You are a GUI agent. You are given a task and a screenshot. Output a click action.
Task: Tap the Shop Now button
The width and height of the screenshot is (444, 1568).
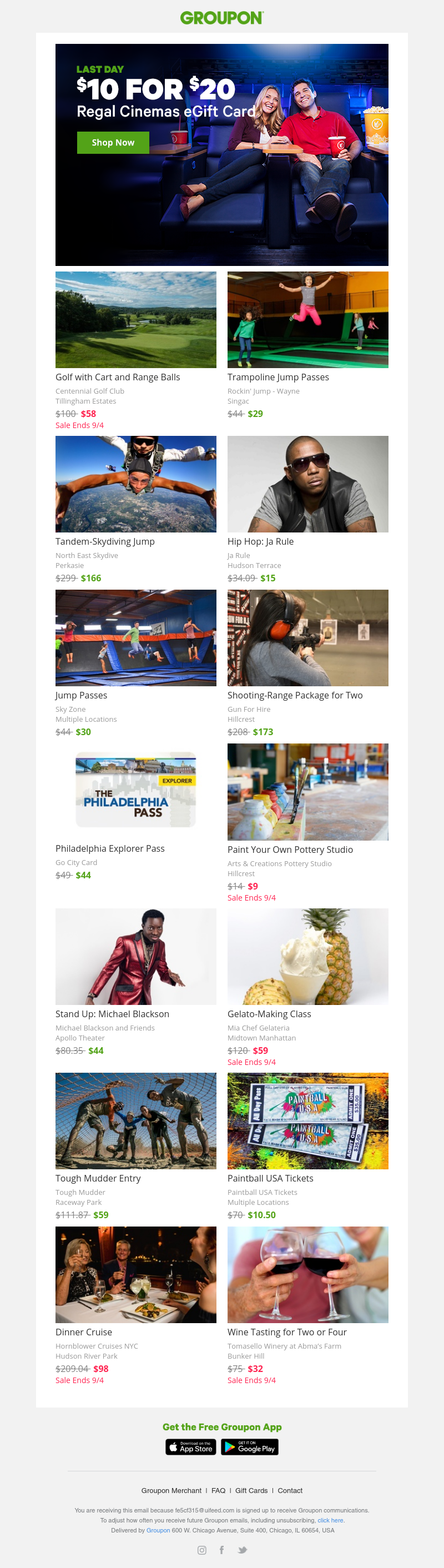click(x=113, y=143)
